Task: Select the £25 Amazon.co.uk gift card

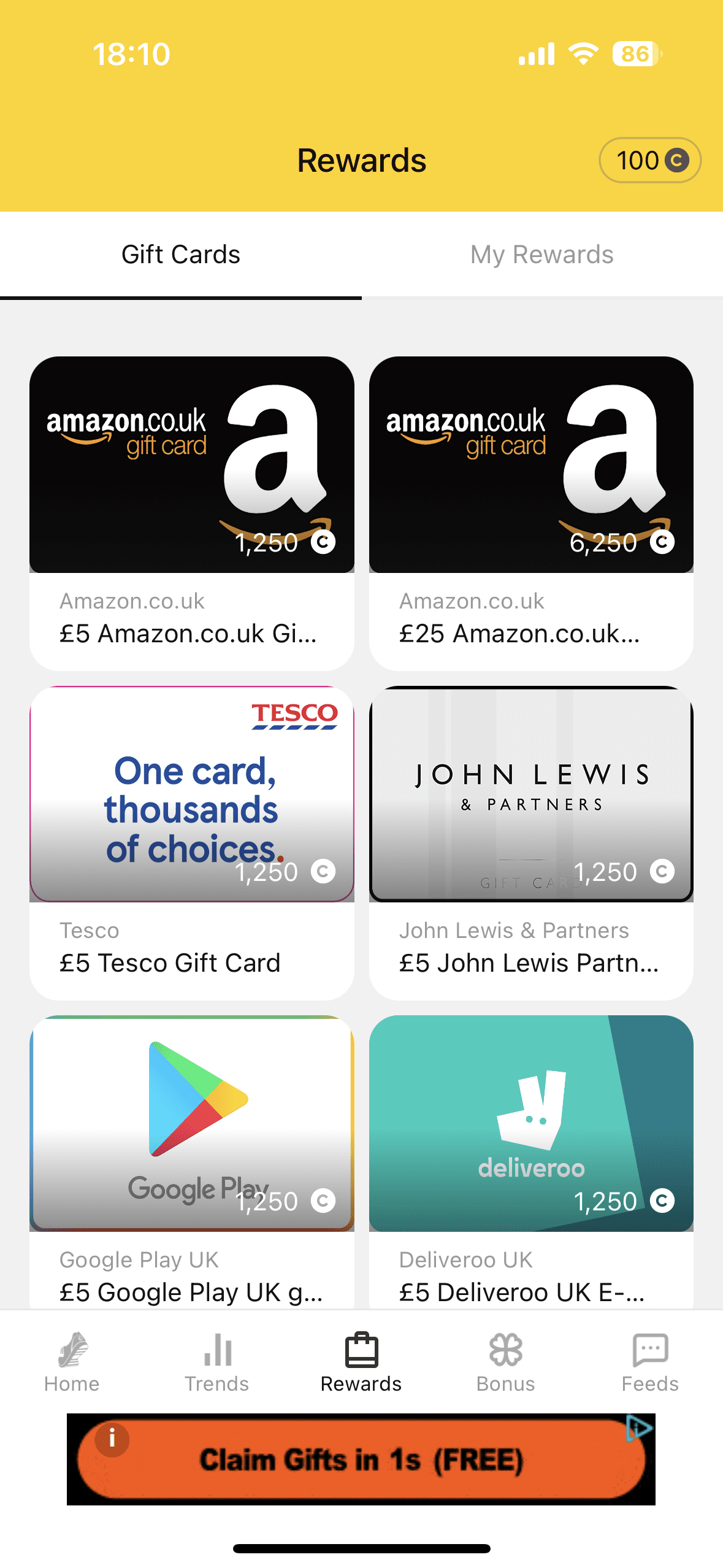Action: click(531, 515)
